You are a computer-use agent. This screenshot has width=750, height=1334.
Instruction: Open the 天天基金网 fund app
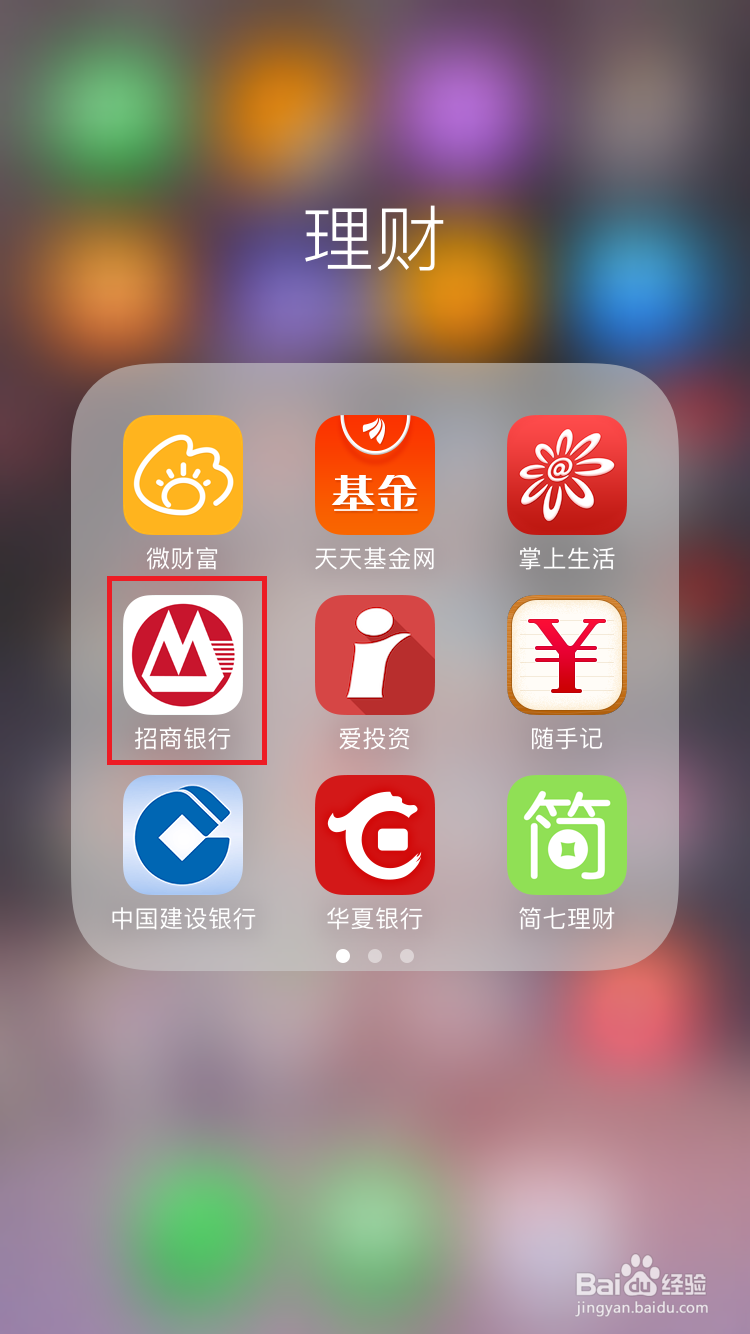tap(374, 473)
